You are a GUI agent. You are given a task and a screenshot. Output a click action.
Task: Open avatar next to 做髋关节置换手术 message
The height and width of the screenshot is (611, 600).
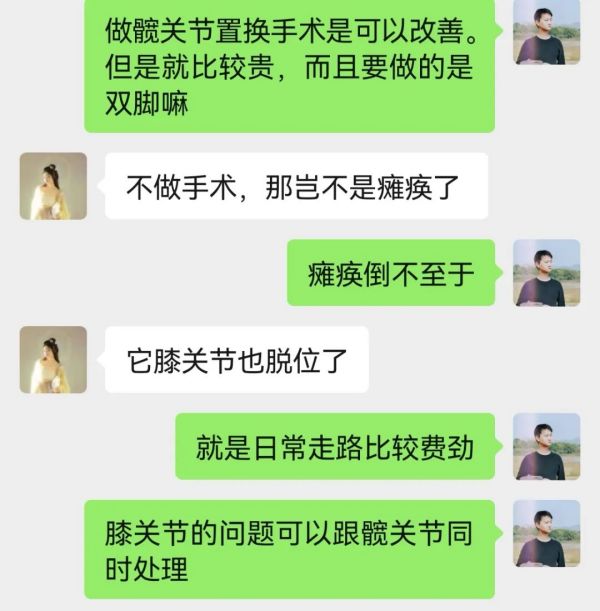(x=546, y=32)
